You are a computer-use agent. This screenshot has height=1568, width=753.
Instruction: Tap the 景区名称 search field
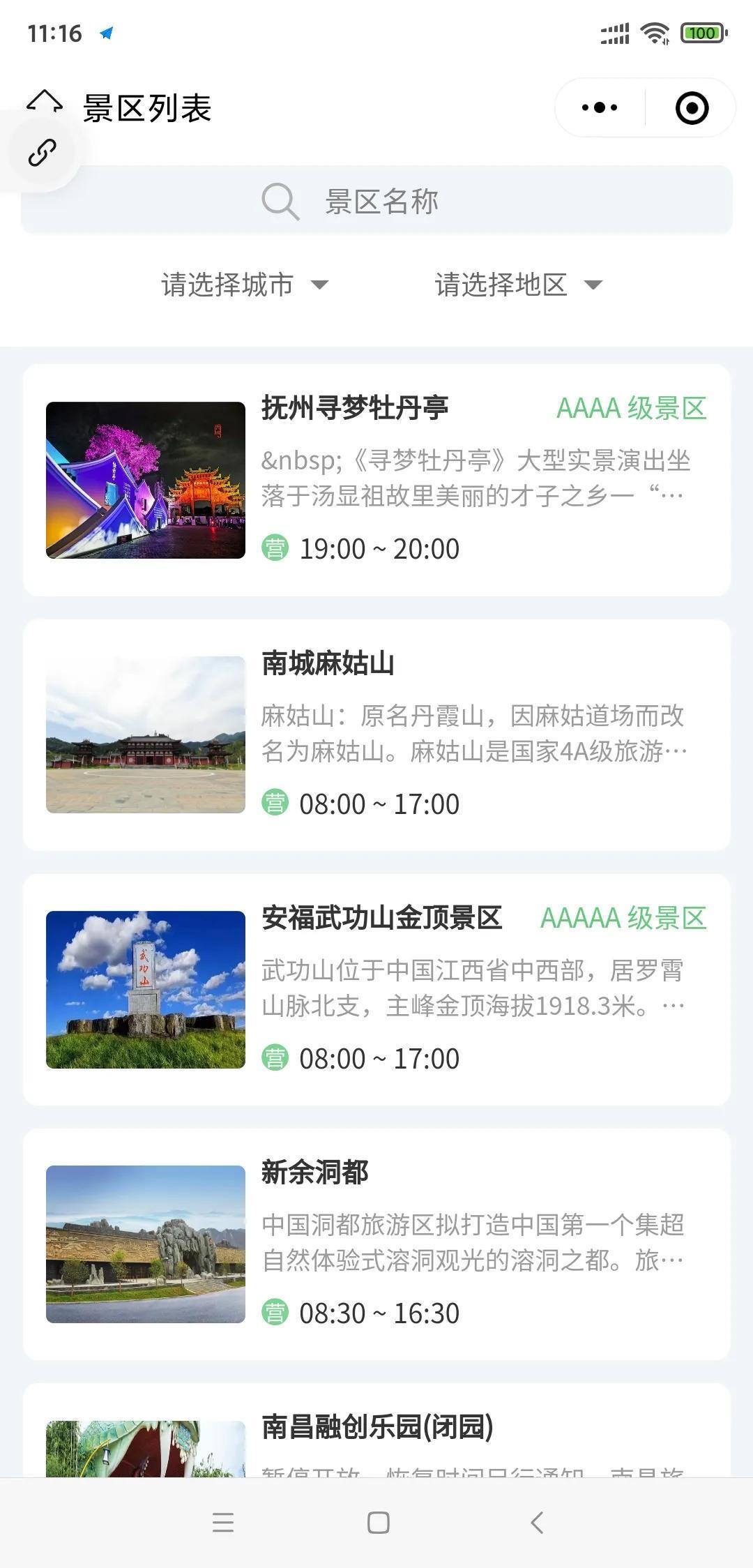(x=376, y=201)
